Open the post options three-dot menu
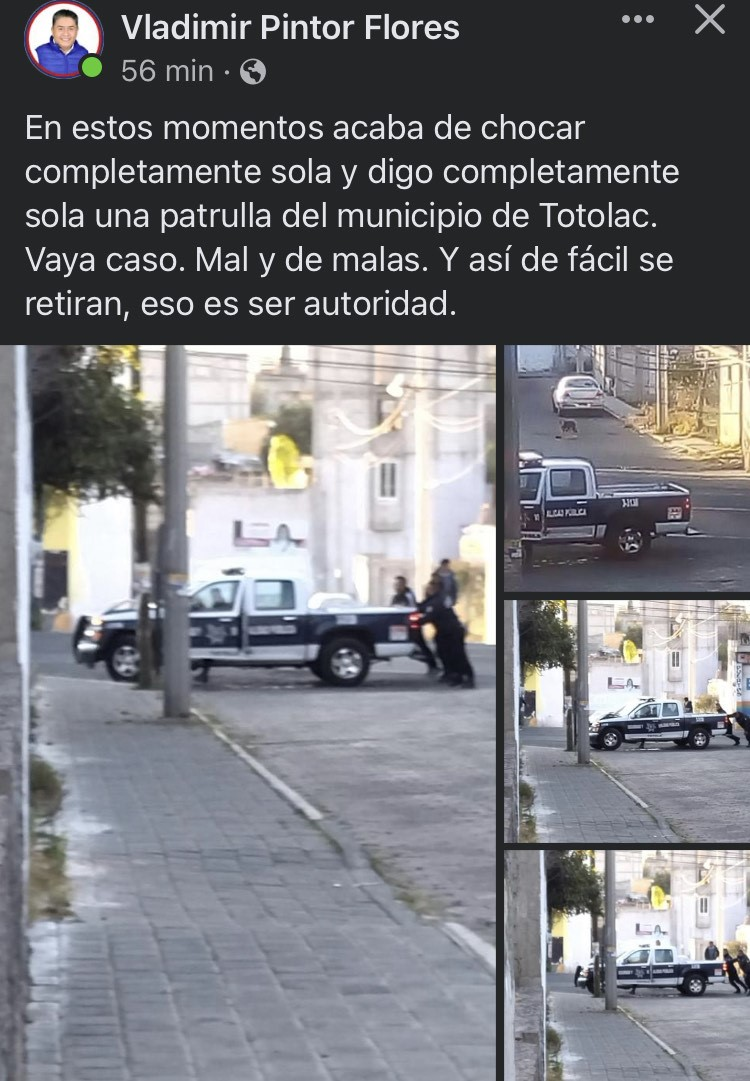The height and width of the screenshot is (1081, 750). 637,19
